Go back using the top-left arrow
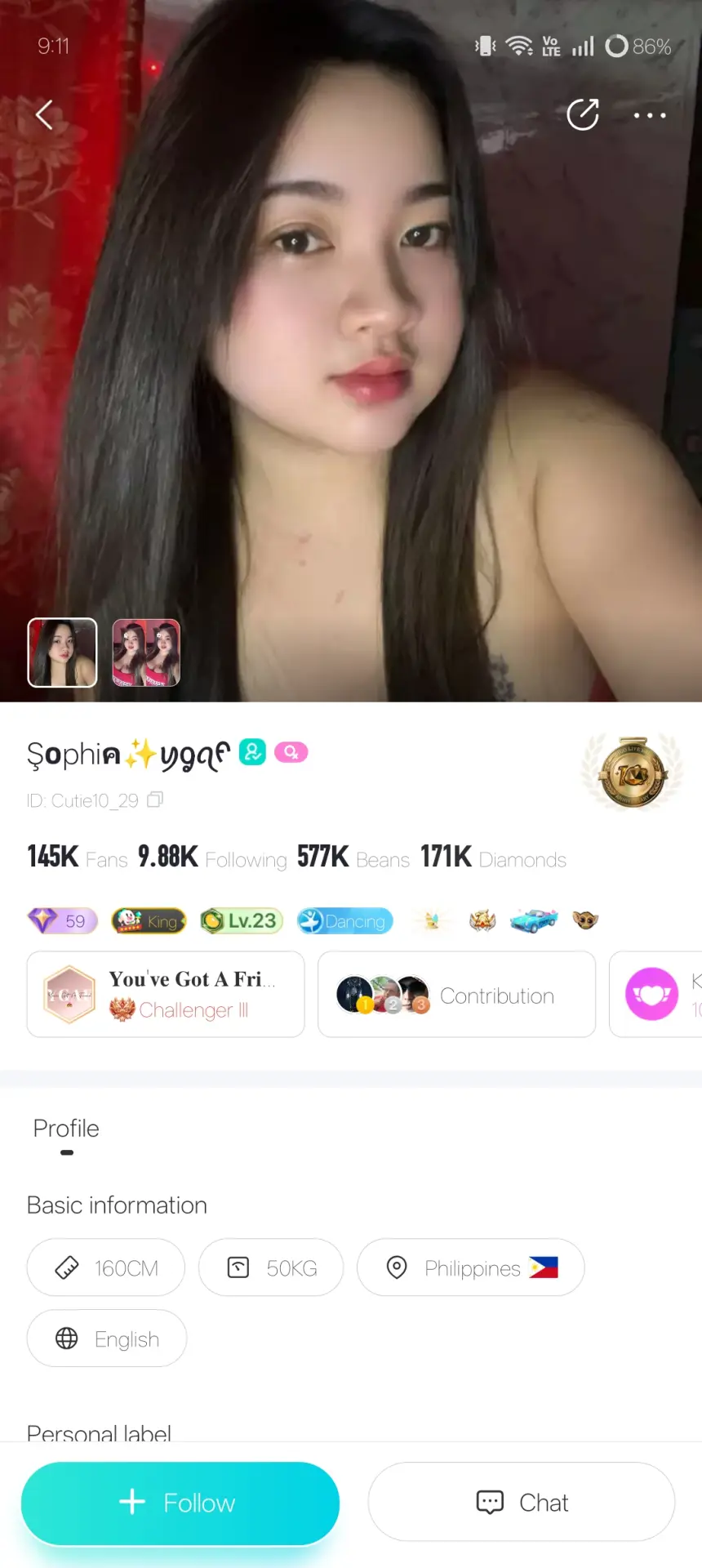This screenshot has height=1568, width=702. click(44, 115)
